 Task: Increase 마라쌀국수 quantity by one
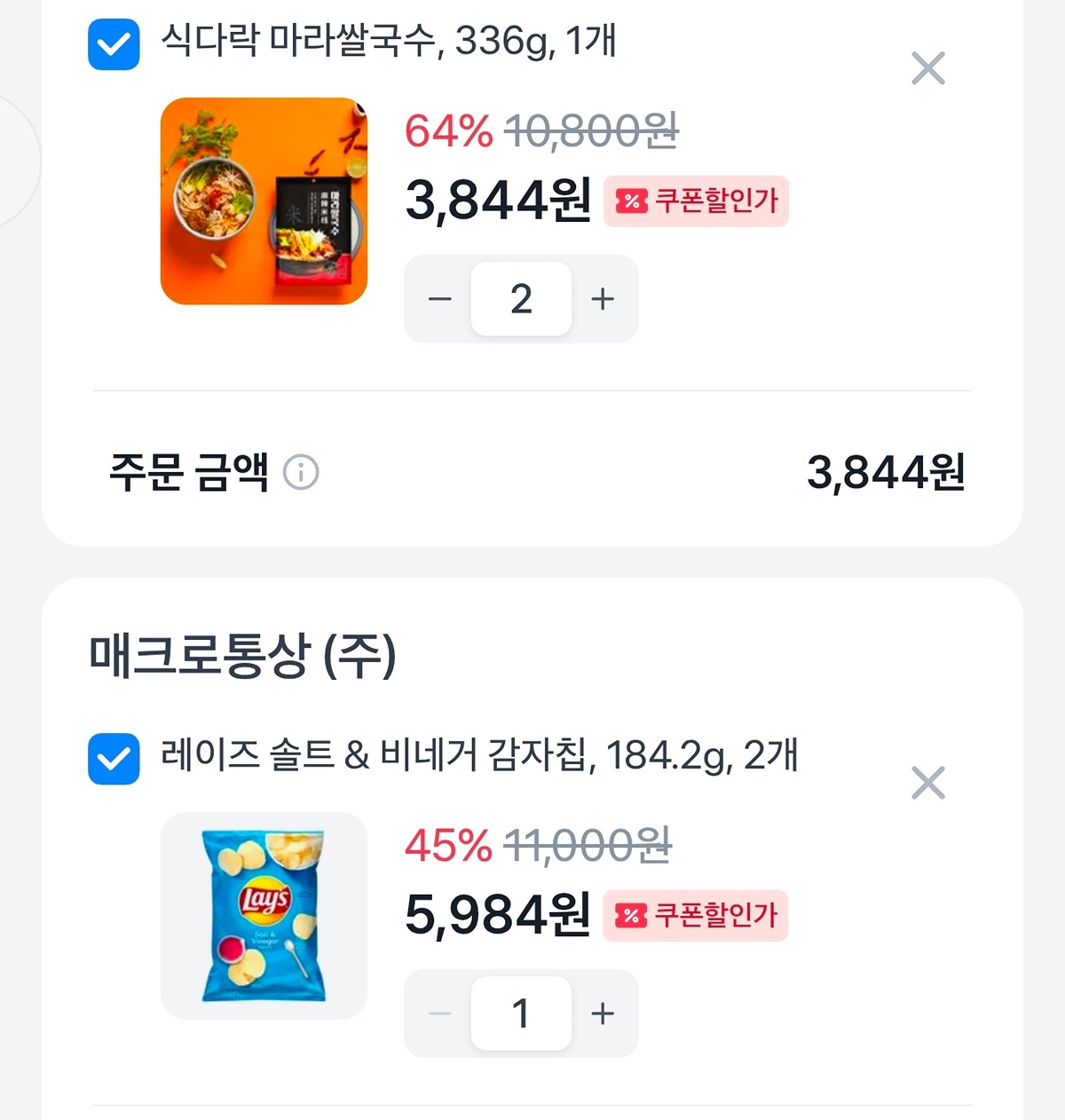(603, 299)
